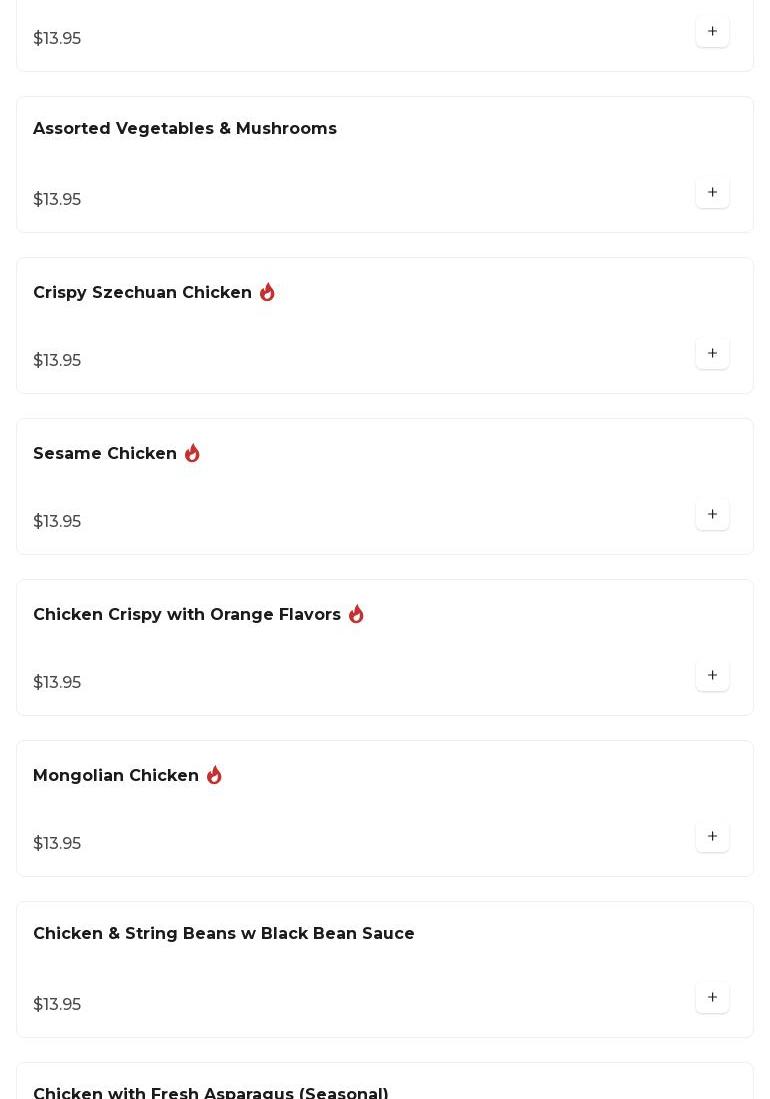Open Mongolian Chicken item details
The height and width of the screenshot is (1099, 770).
click(x=116, y=776)
